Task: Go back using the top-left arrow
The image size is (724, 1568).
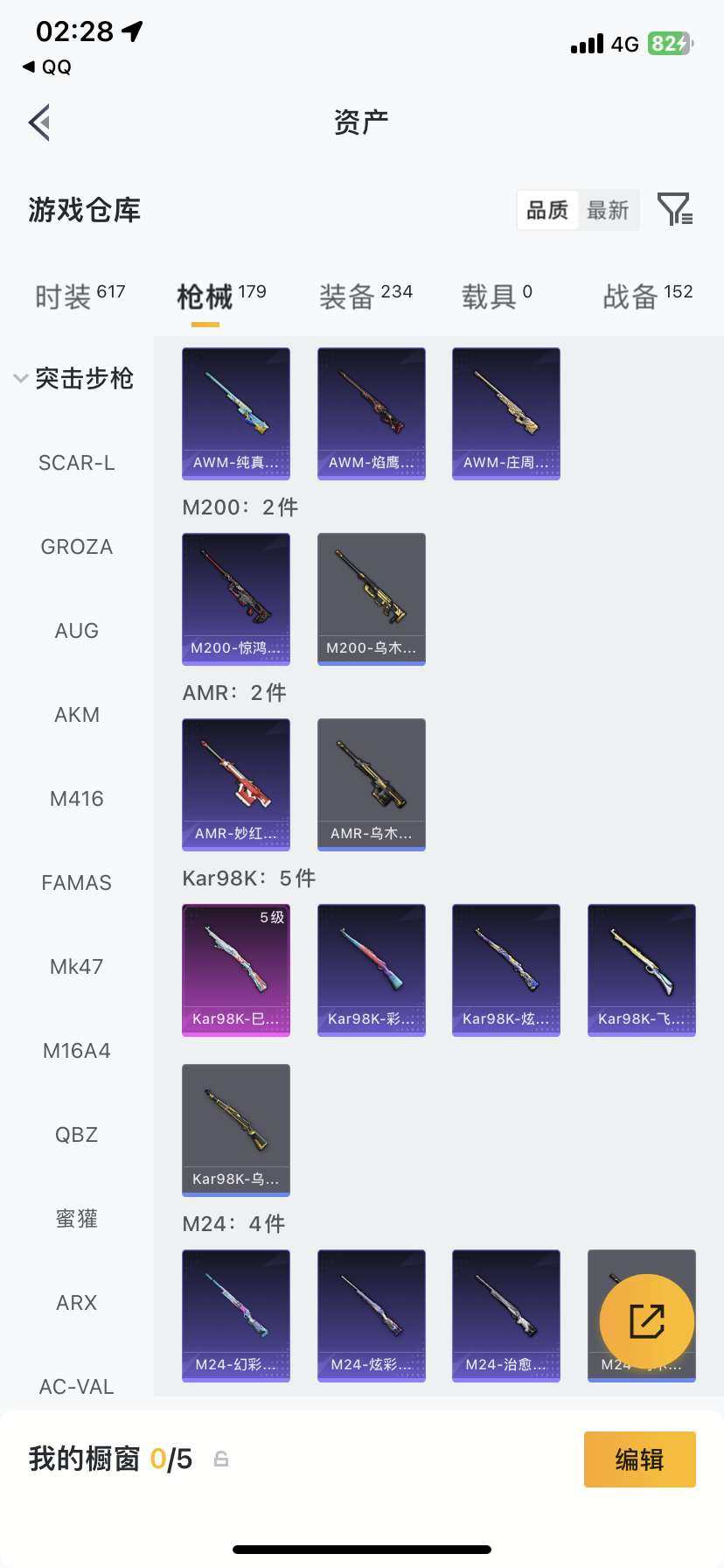Action: click(39, 122)
